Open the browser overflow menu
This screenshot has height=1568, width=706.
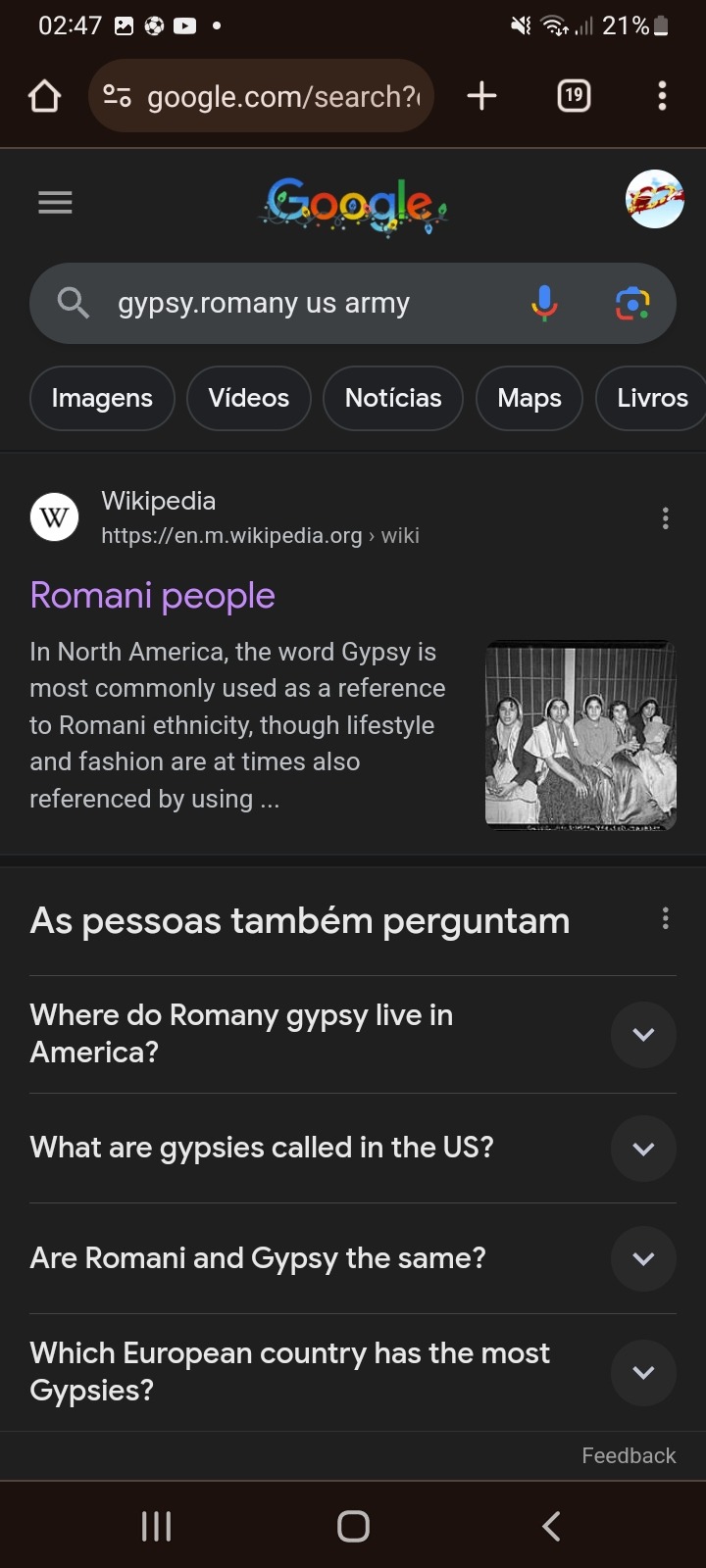(663, 96)
